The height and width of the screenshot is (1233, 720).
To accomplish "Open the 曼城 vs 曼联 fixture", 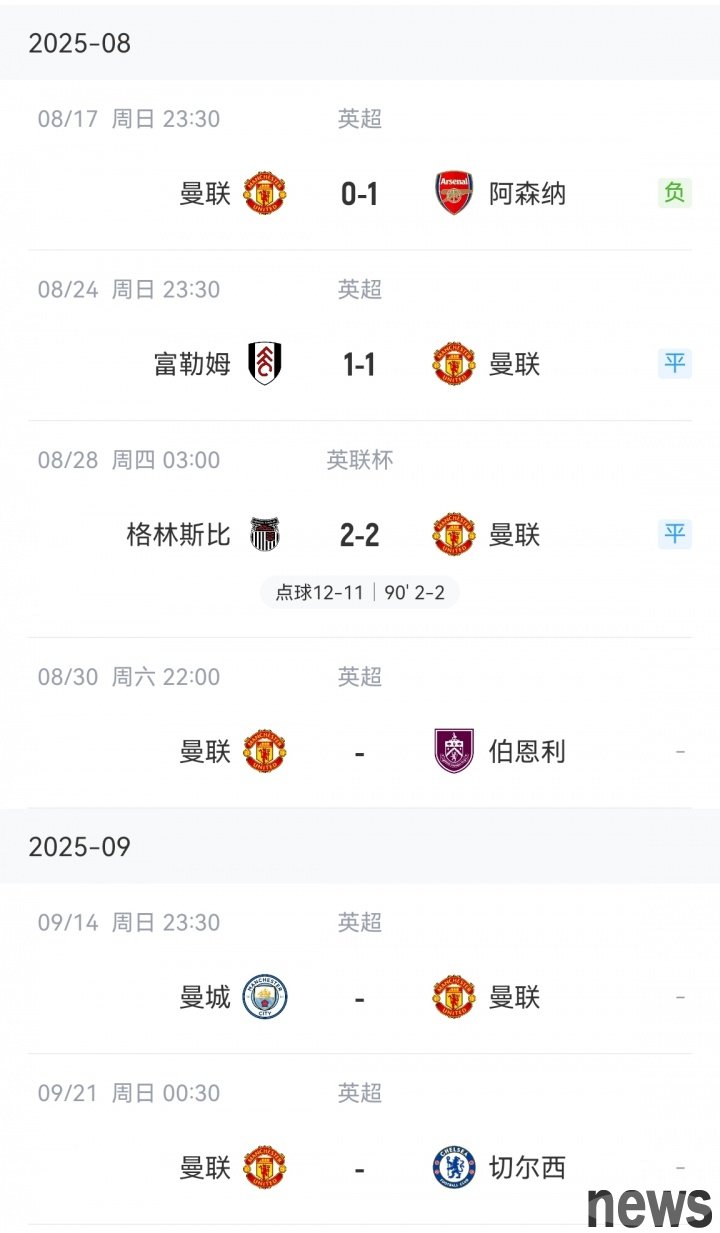I will (x=360, y=969).
